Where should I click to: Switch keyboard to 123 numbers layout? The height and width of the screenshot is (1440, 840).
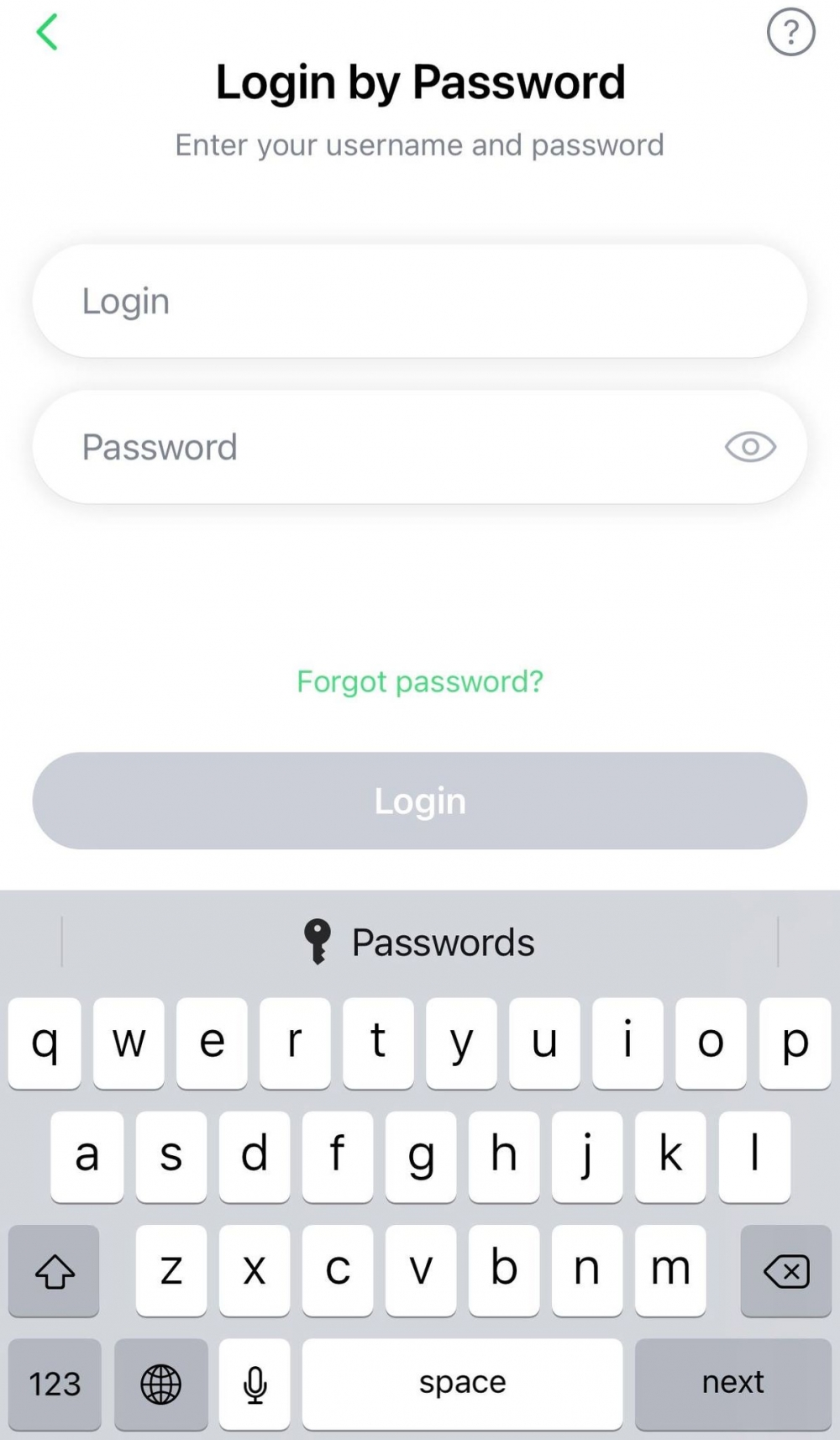[x=55, y=1383]
